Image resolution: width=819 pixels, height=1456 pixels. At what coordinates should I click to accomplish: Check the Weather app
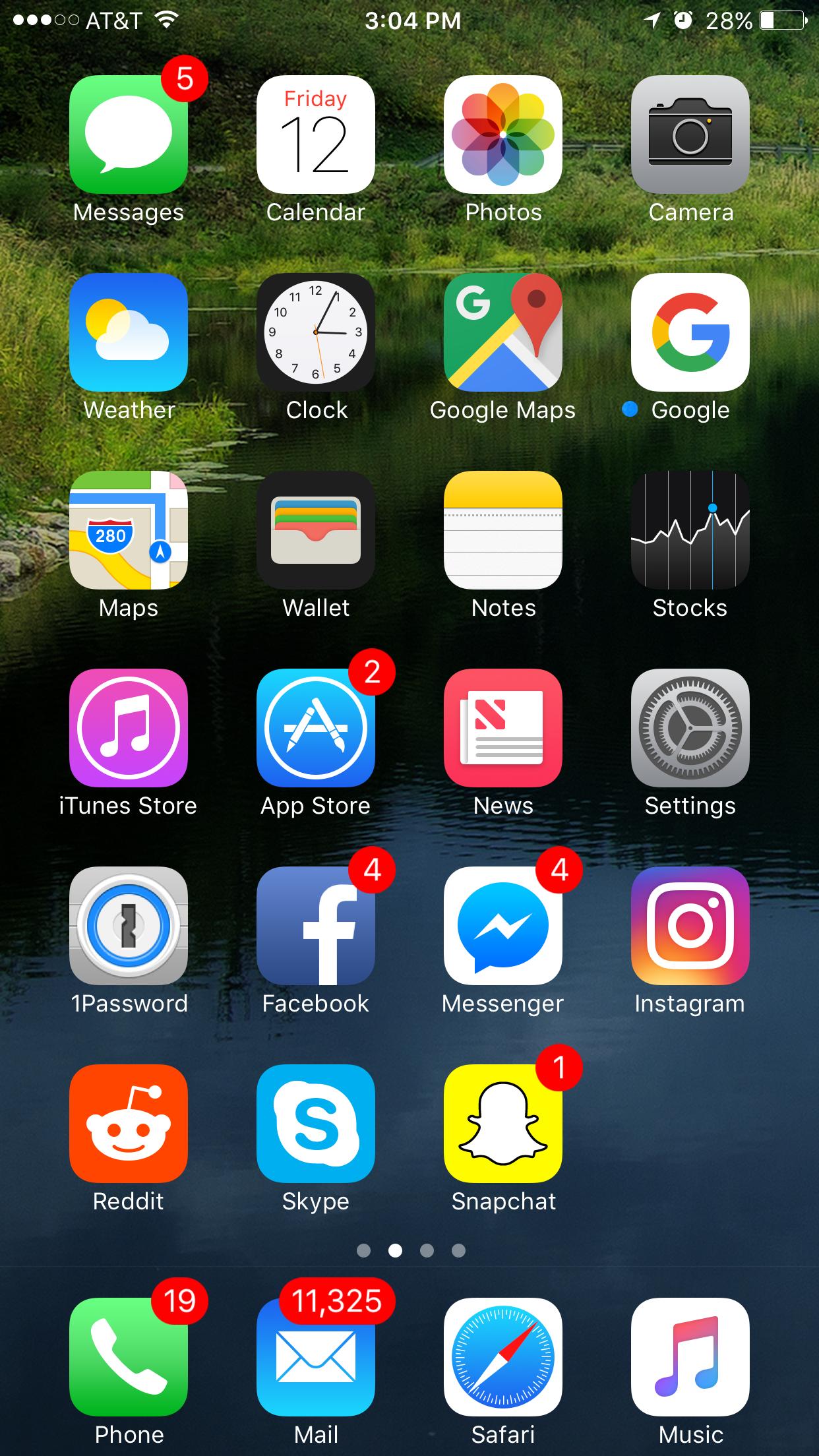click(x=129, y=332)
